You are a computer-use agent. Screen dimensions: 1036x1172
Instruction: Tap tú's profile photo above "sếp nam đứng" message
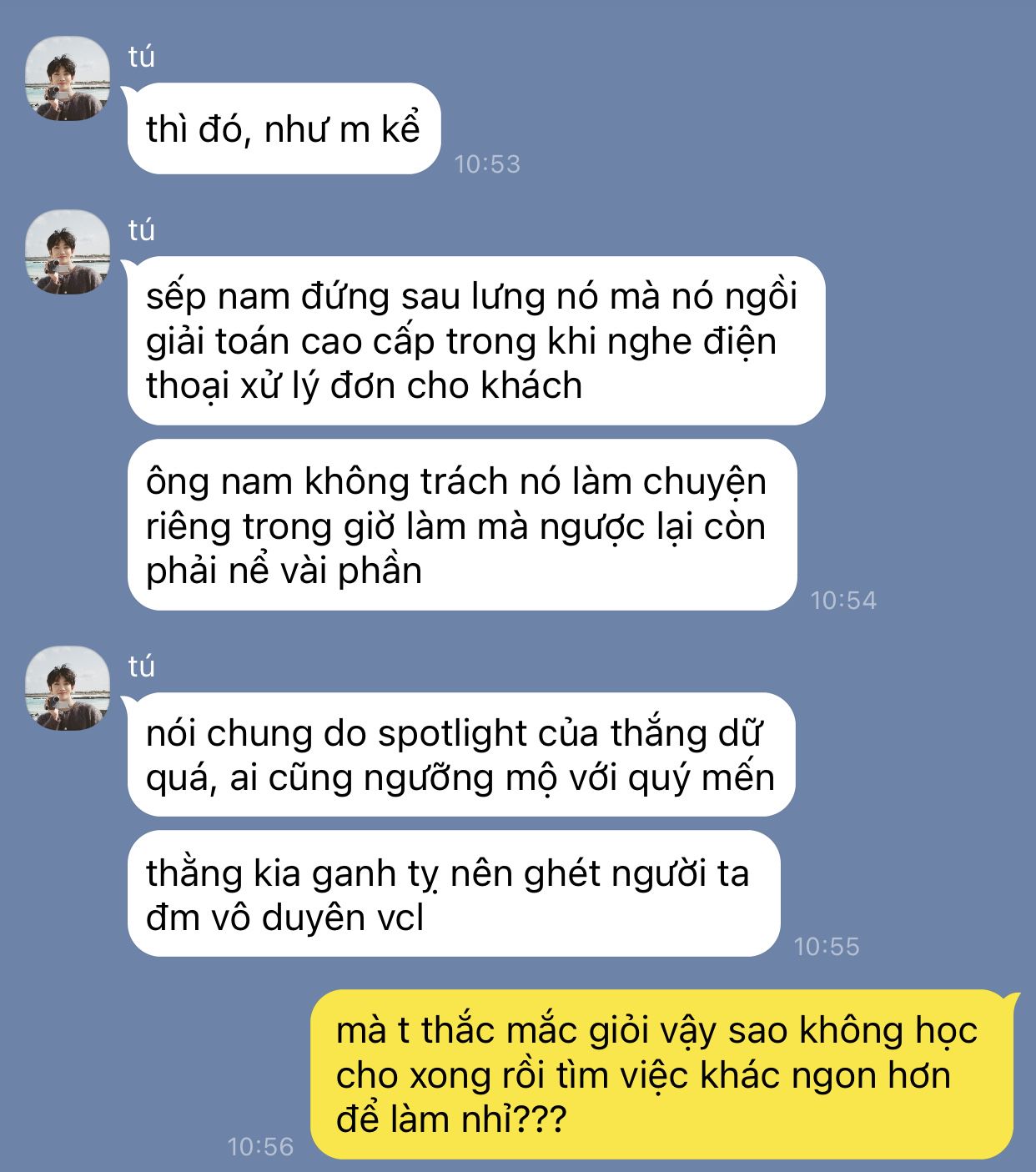click(x=68, y=252)
